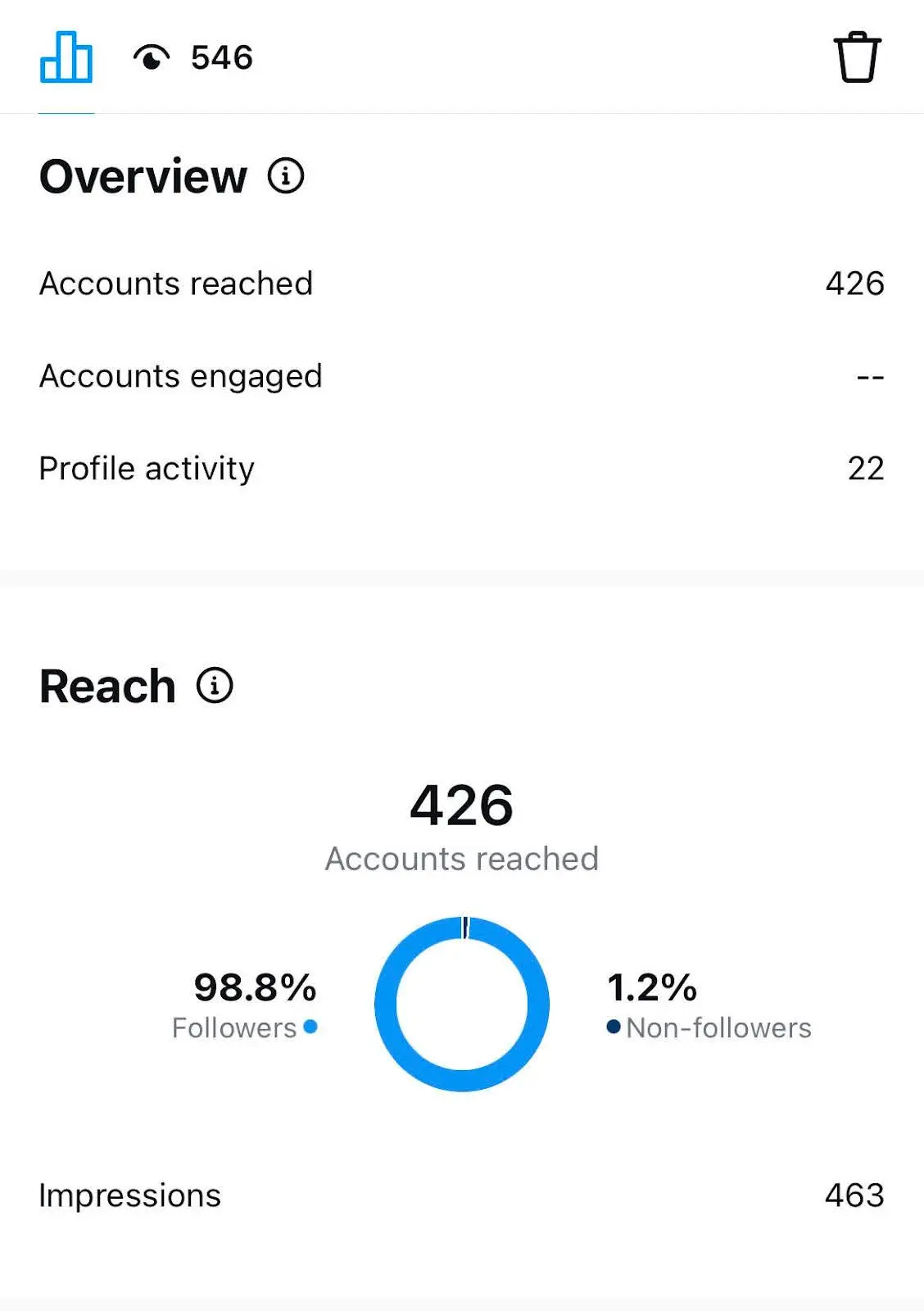Open the info icon next to Overview
This screenshot has width=924, height=1311.
pos(286,176)
